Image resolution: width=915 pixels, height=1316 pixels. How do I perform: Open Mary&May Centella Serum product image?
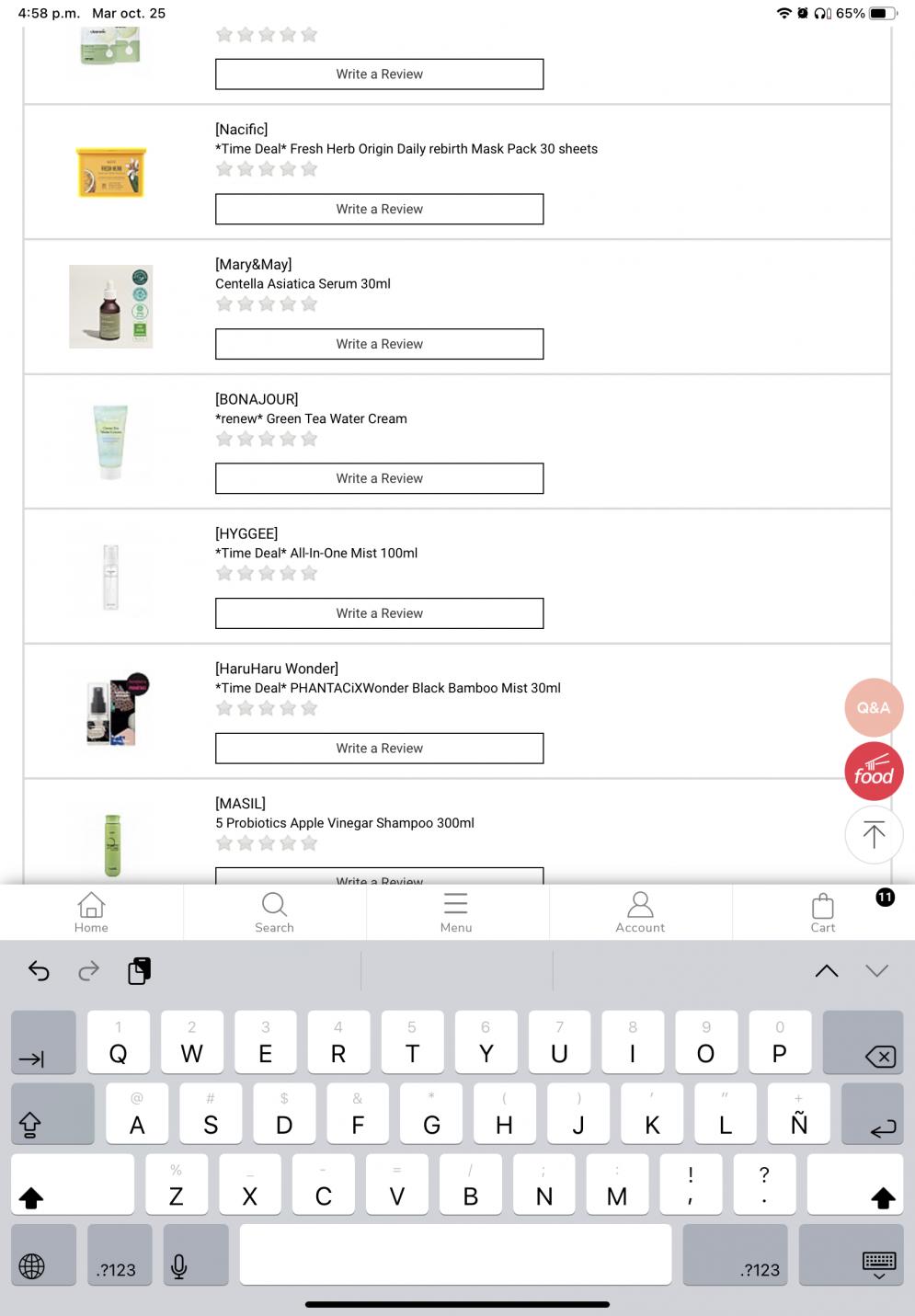pyautogui.click(x=111, y=306)
